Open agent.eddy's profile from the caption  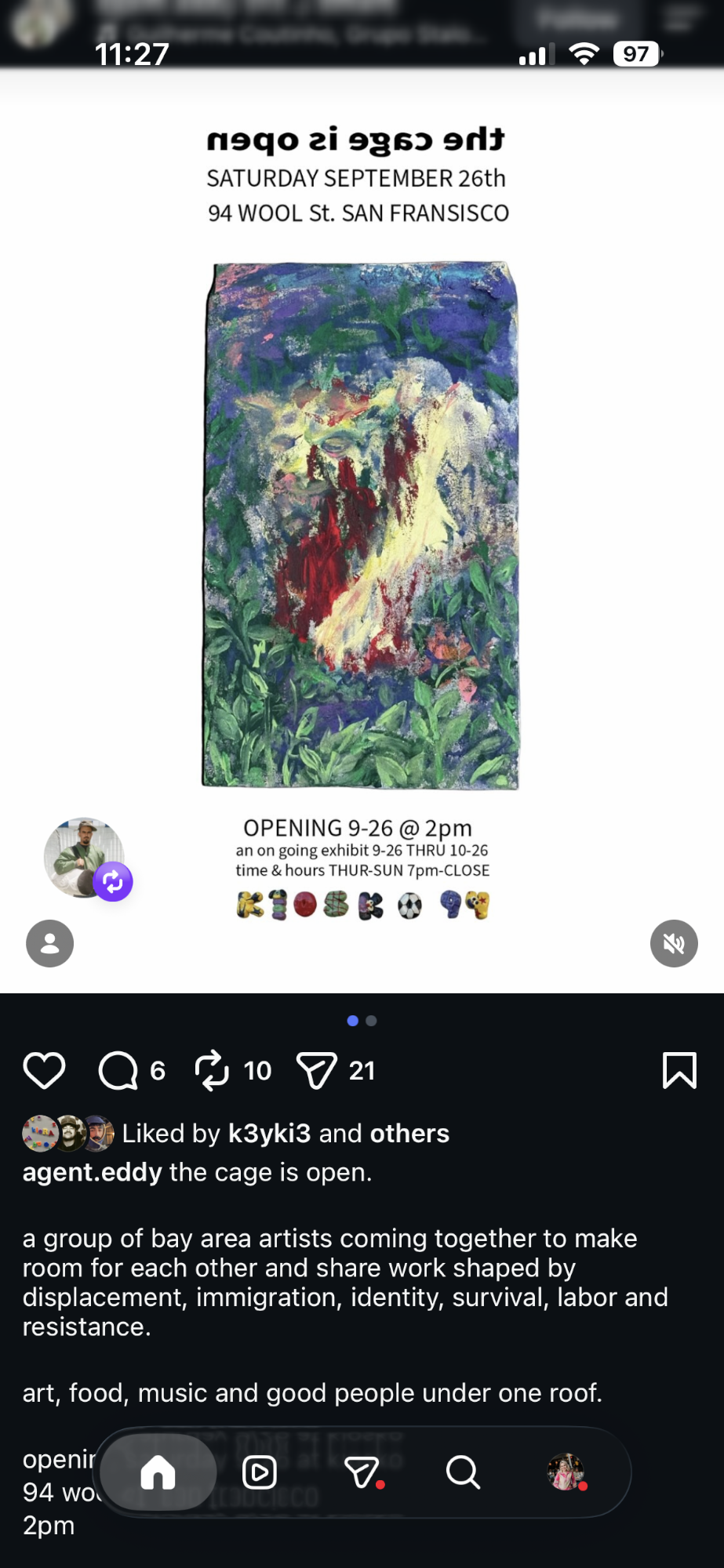[92, 1172]
